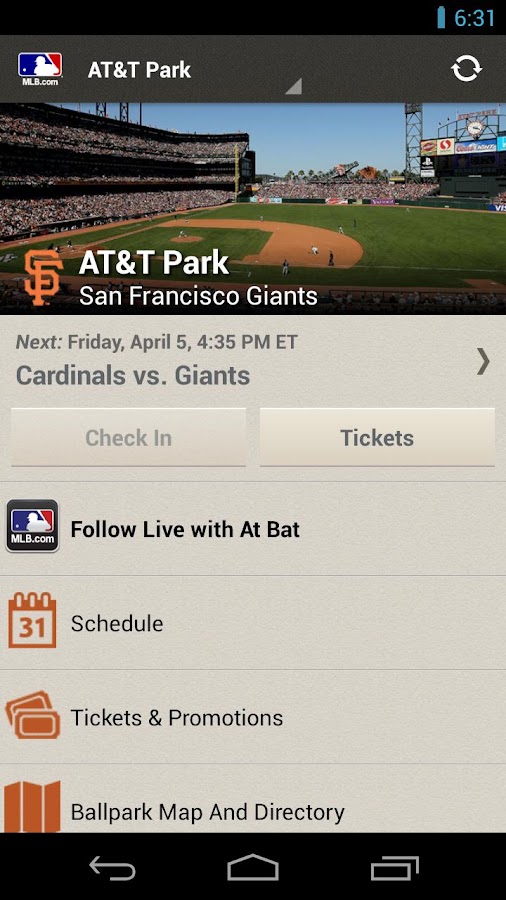506x900 pixels.
Task: Go to the home screen
Action: coord(253,867)
